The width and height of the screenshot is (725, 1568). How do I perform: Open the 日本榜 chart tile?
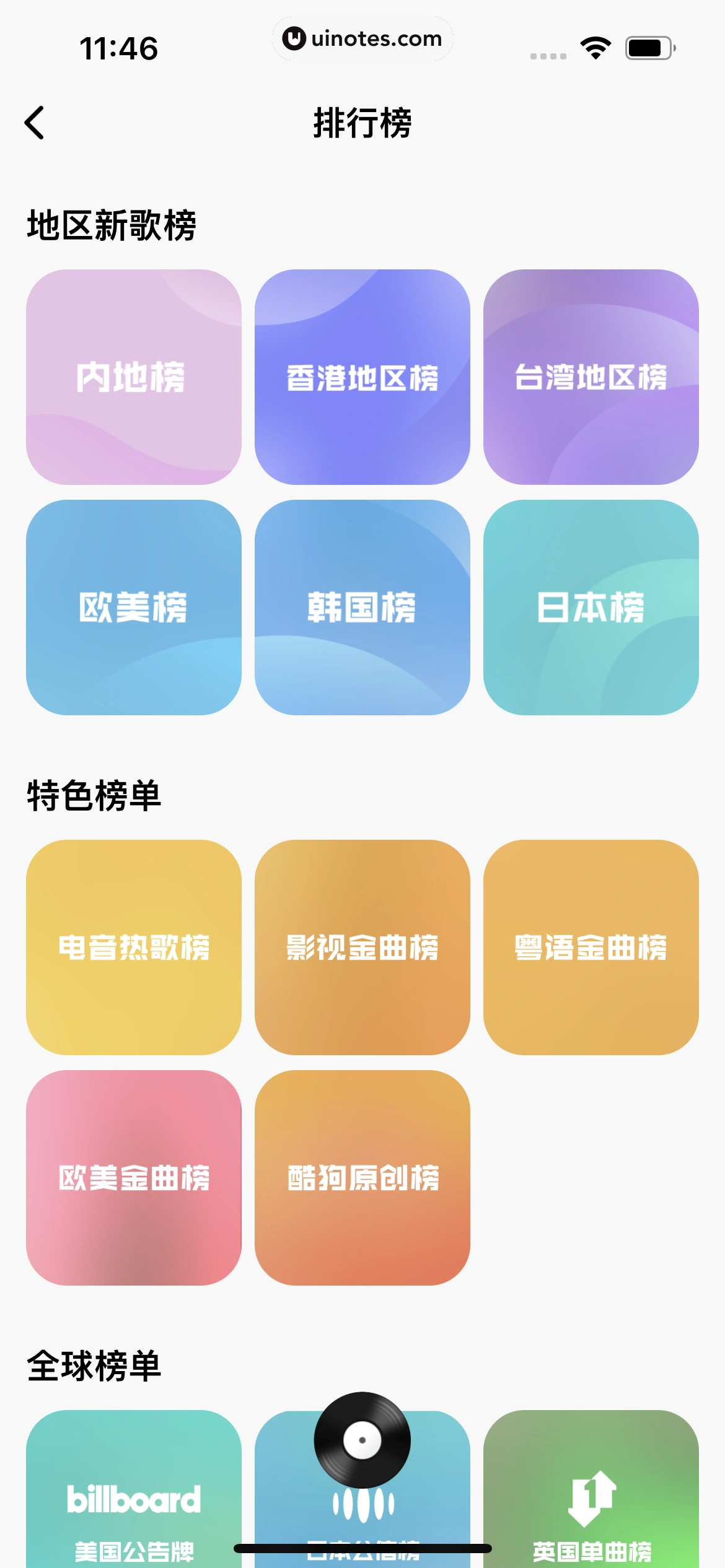coord(591,609)
